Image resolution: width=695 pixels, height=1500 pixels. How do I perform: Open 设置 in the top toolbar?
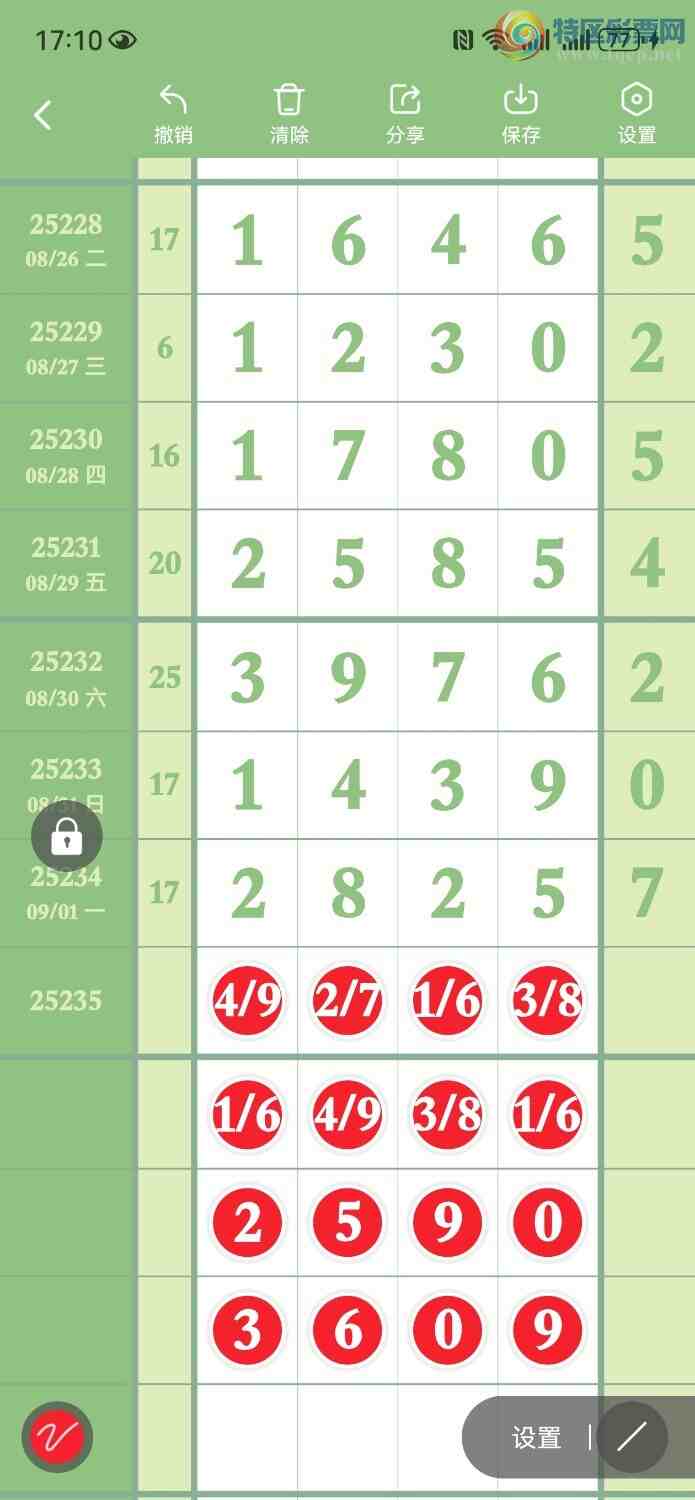pyautogui.click(x=637, y=115)
